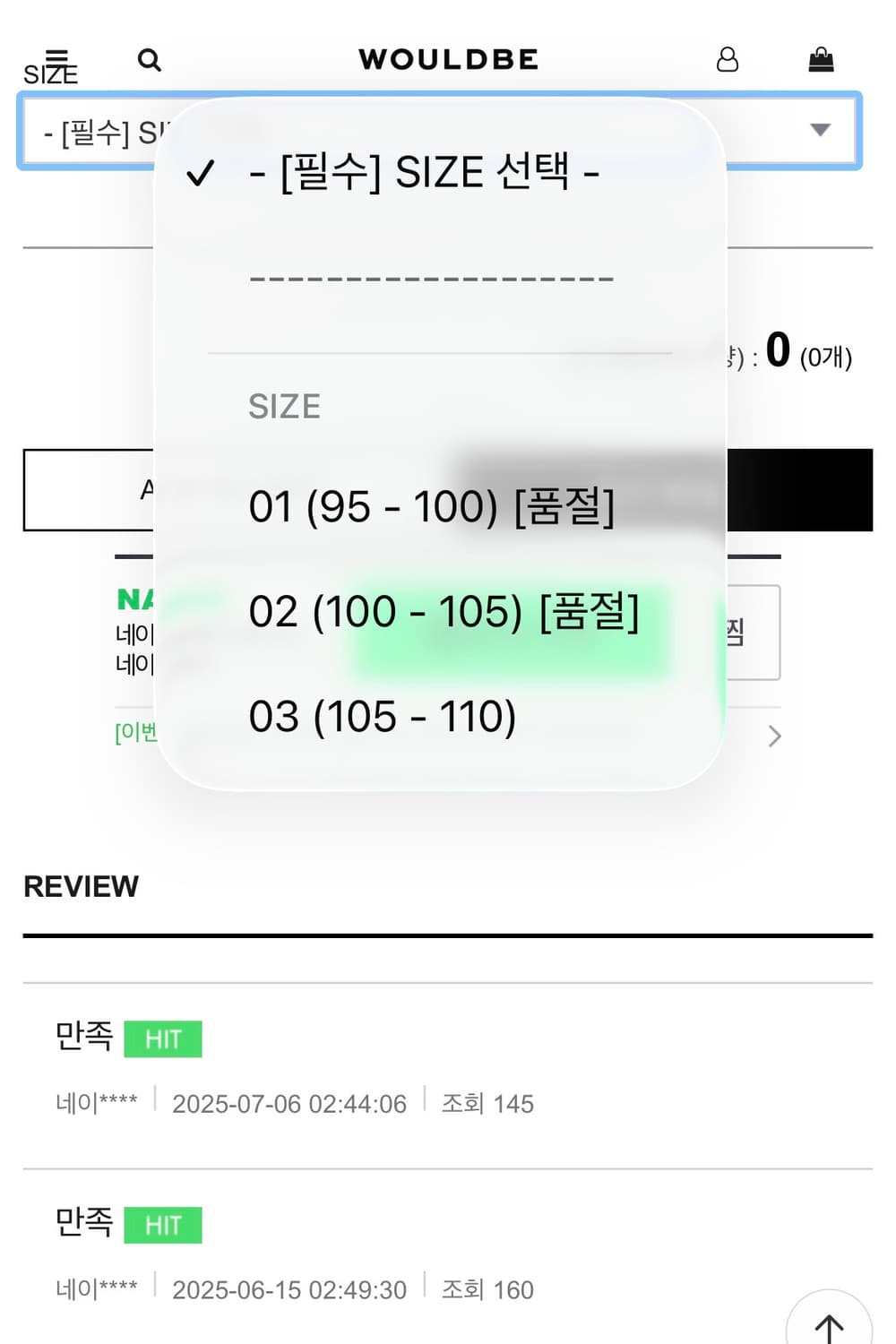Image resolution: width=896 pixels, height=1344 pixels.
Task: Click the green NAVER pay logo
Action: point(134,600)
